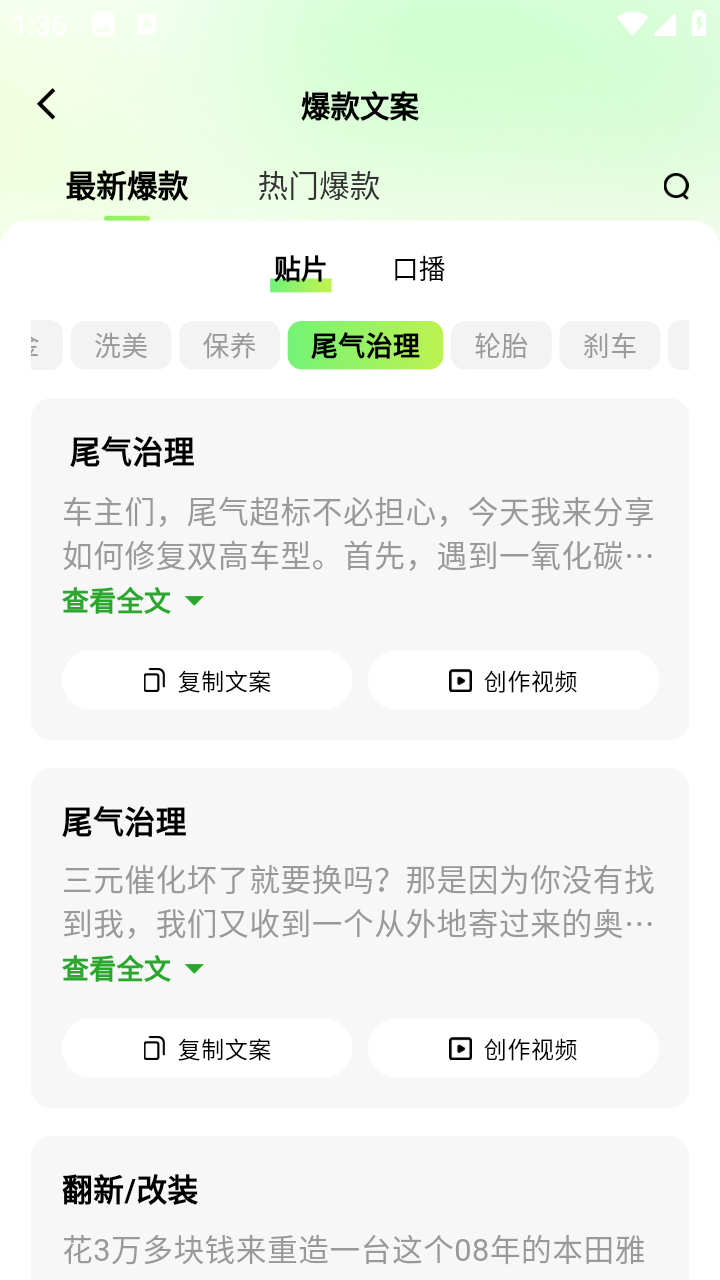Screen dimensions: 720x1280
Task: Create video from 三元催化 copy
Action: click(513, 1049)
